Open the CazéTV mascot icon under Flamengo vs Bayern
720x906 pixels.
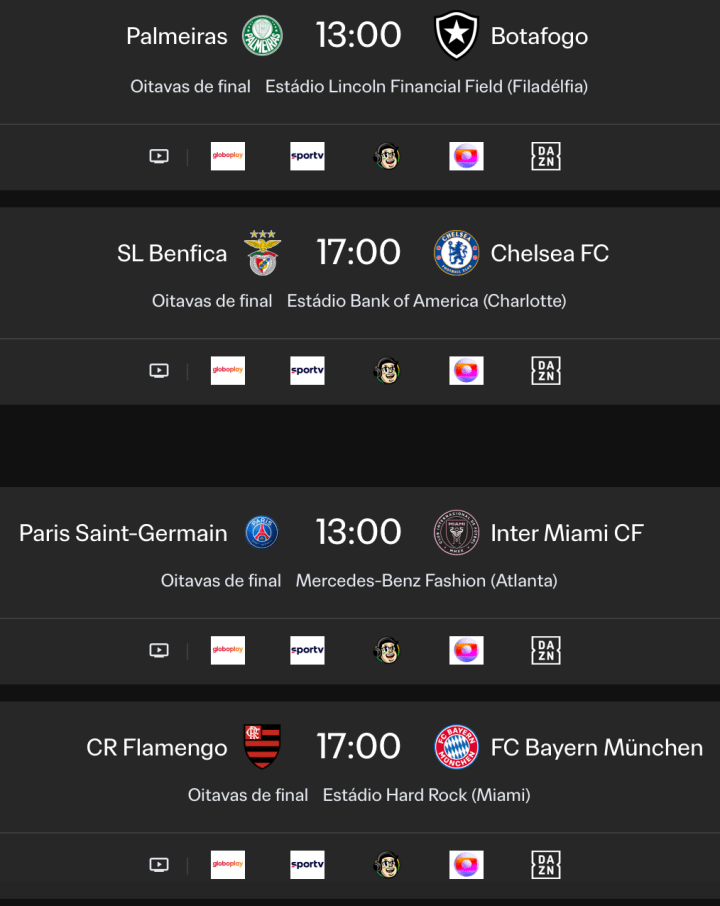(x=388, y=864)
